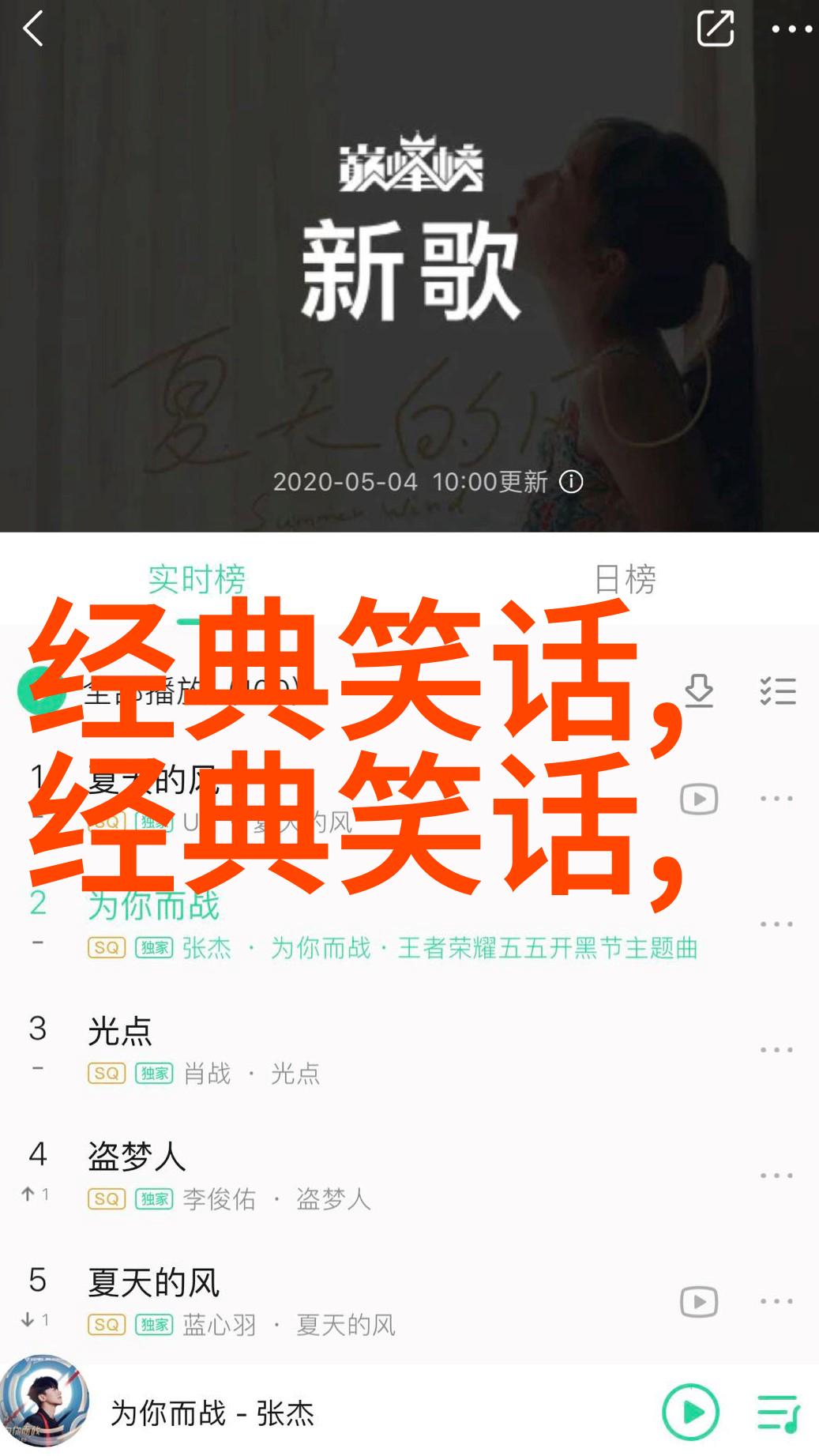
Task: Play the song 盗梦人 by 李俊佑
Action: (316, 1176)
